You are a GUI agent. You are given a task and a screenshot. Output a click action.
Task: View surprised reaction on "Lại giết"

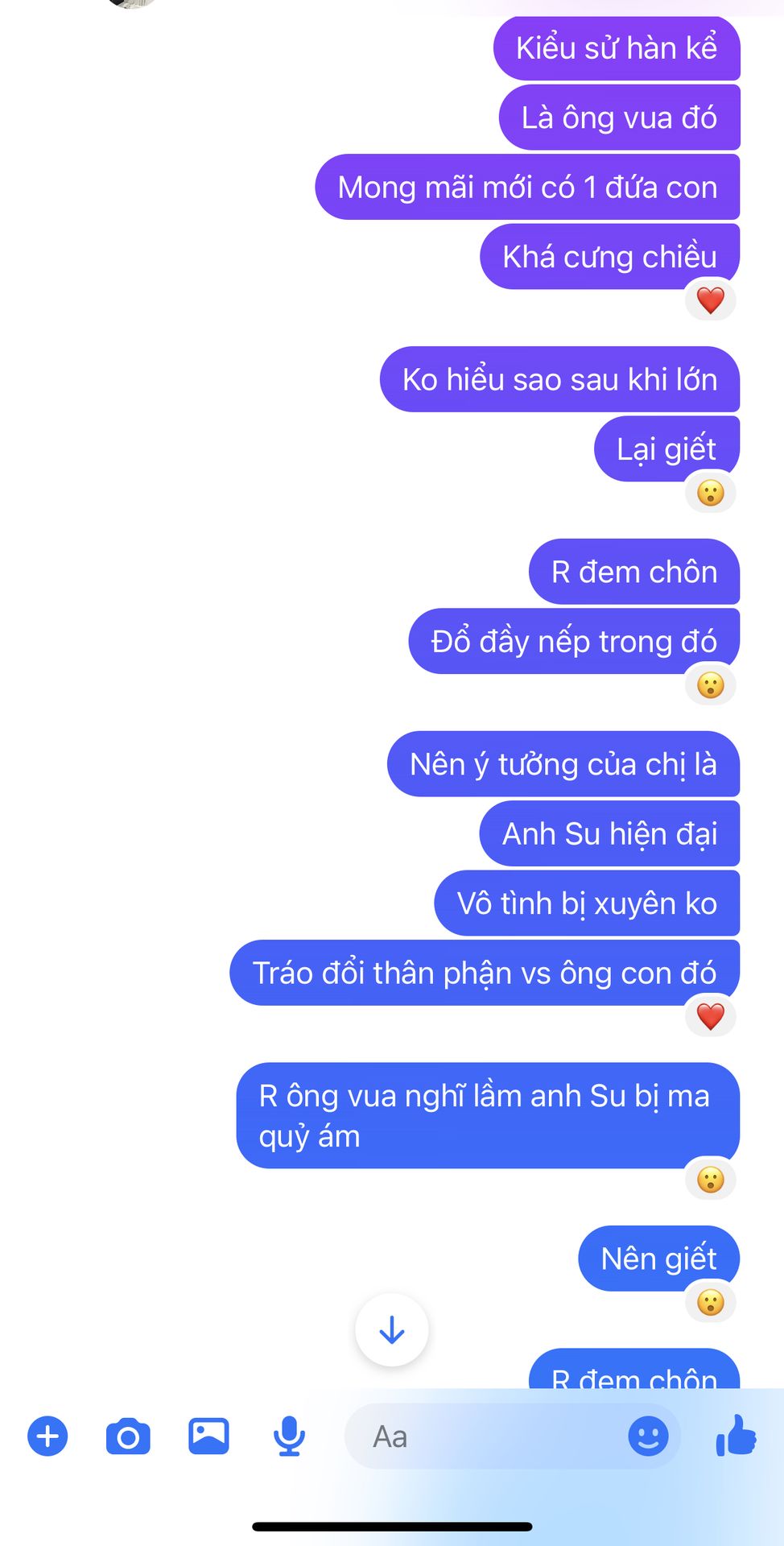710,492
